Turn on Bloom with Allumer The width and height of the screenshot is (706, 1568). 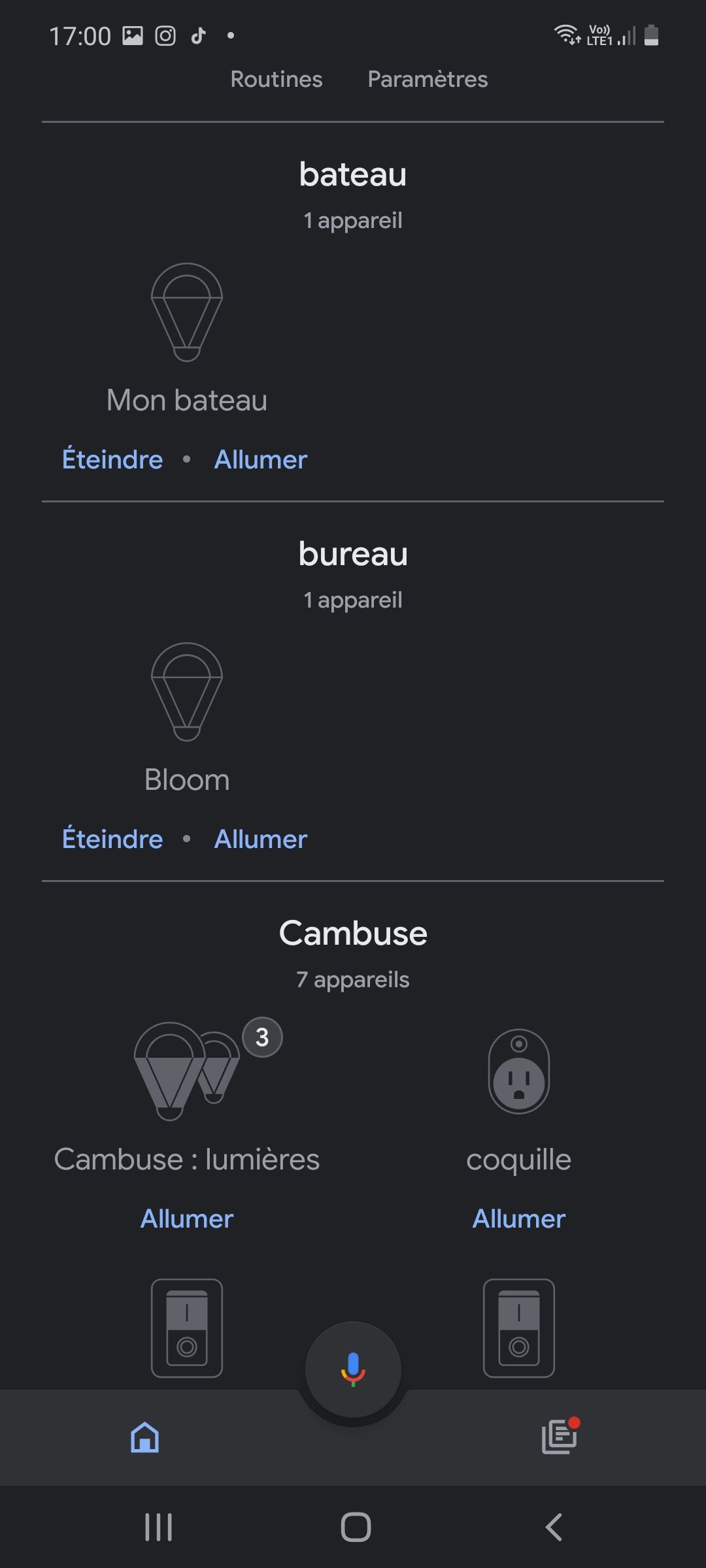(x=261, y=839)
